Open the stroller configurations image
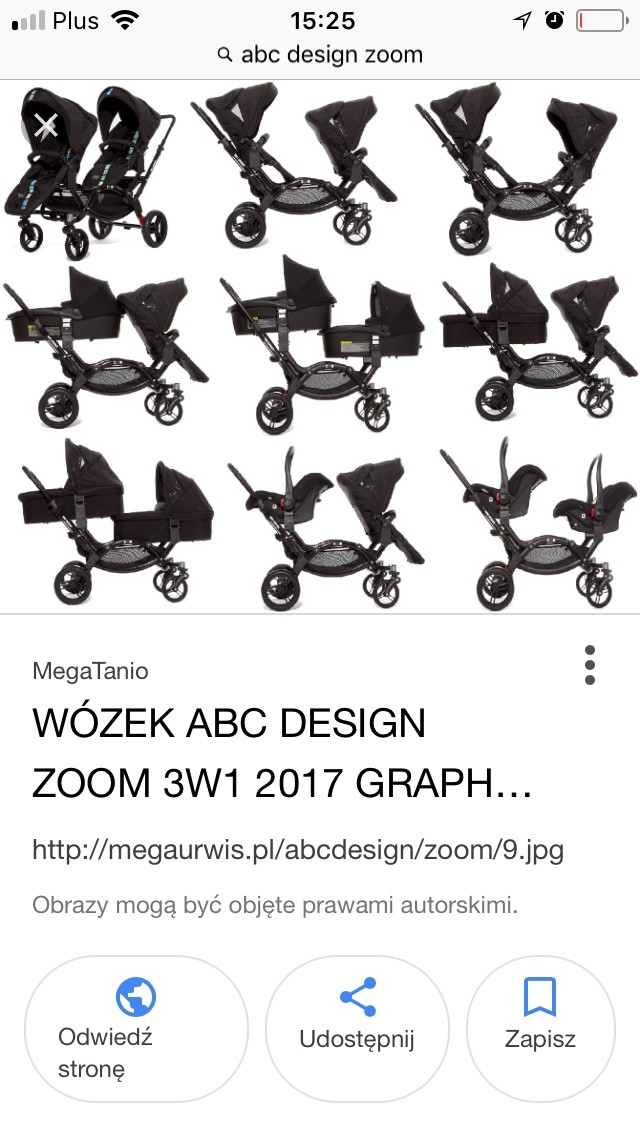Image resolution: width=640 pixels, height=1136 pixels. point(320,345)
